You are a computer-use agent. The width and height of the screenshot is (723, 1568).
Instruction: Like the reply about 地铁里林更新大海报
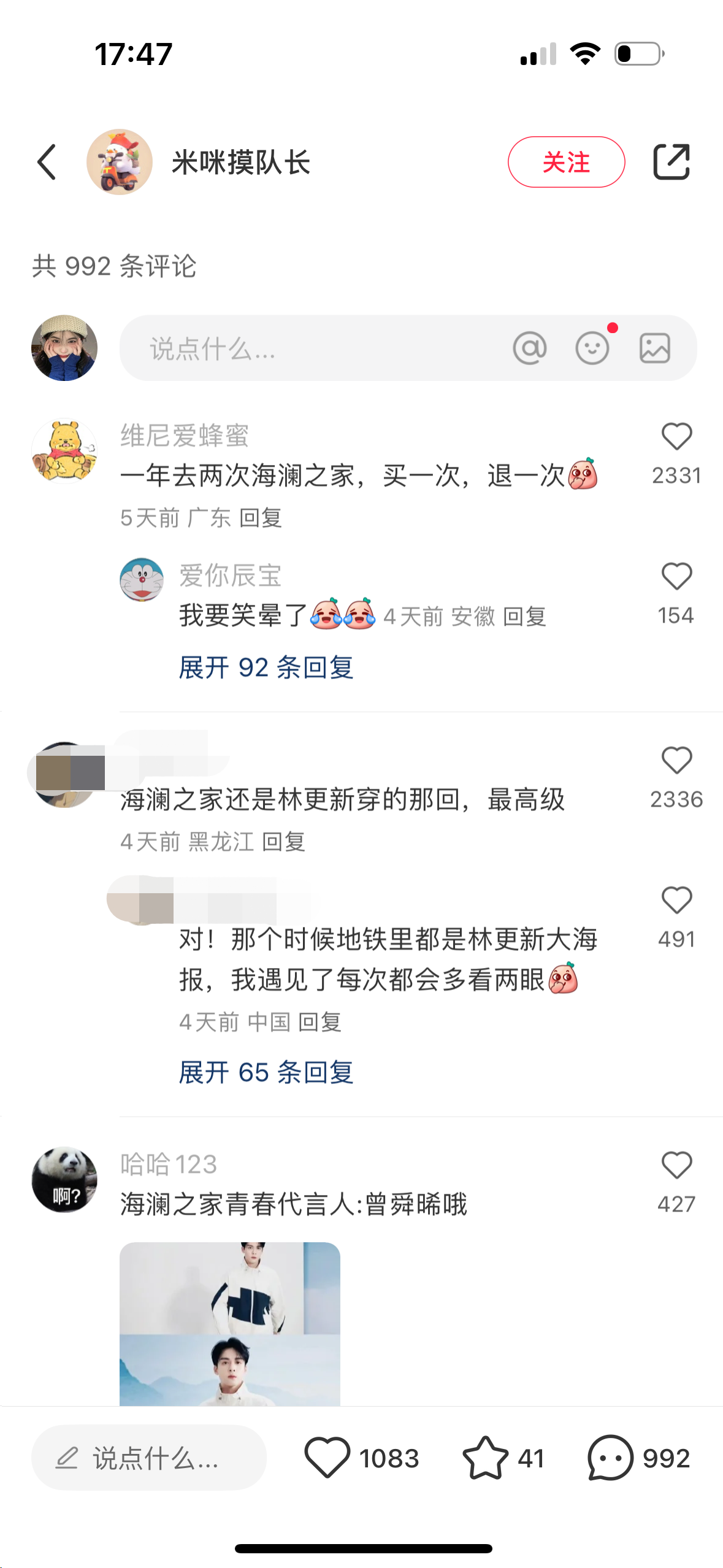[676, 901]
